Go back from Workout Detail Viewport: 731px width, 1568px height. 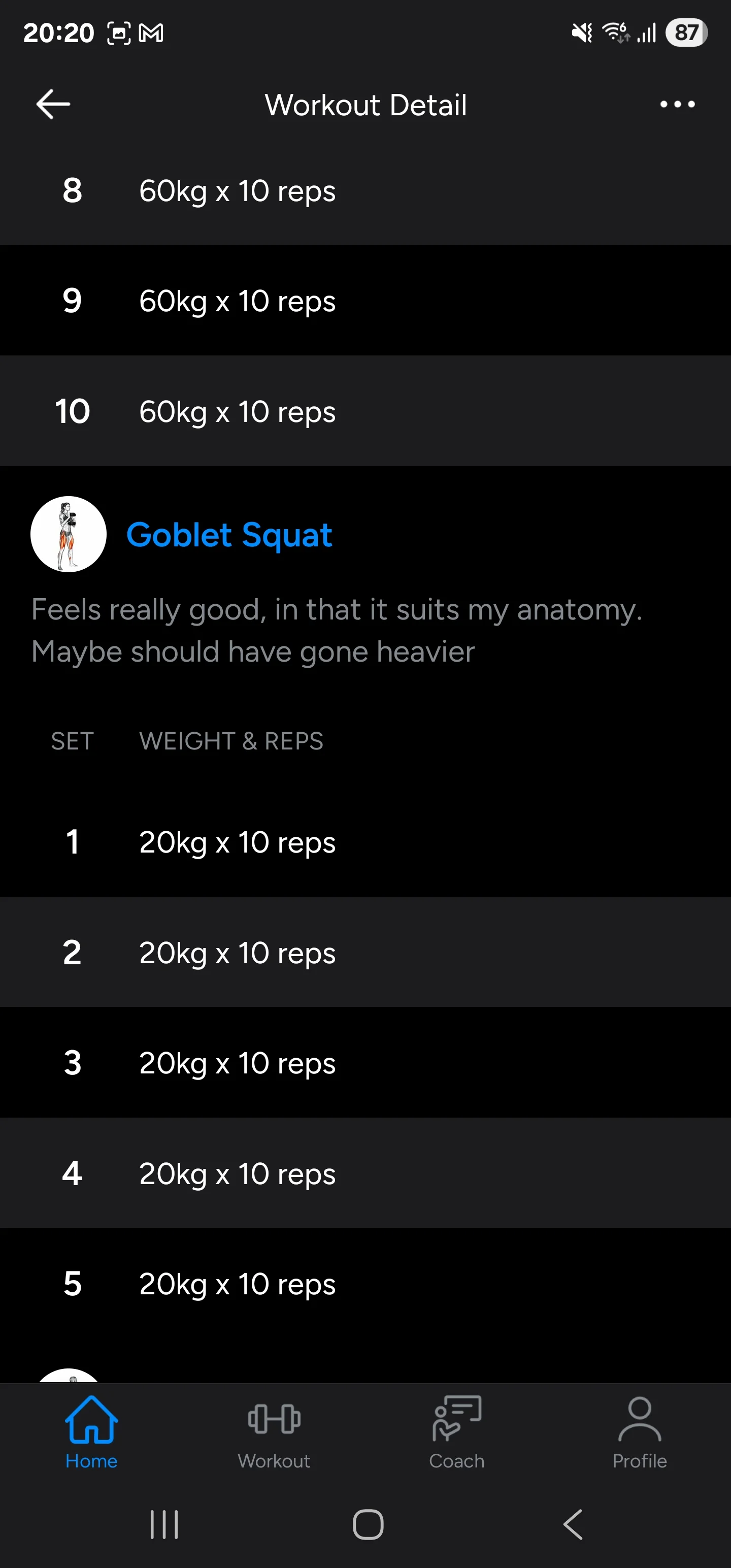(x=53, y=104)
